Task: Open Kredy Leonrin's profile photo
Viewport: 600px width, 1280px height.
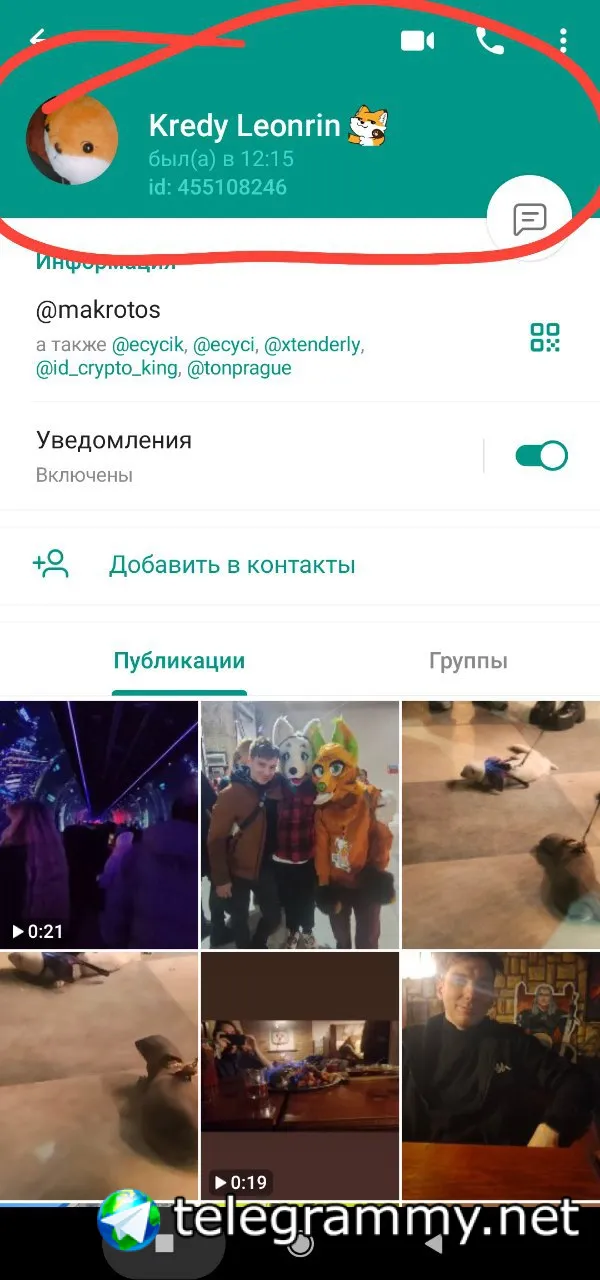Action: pos(72,140)
